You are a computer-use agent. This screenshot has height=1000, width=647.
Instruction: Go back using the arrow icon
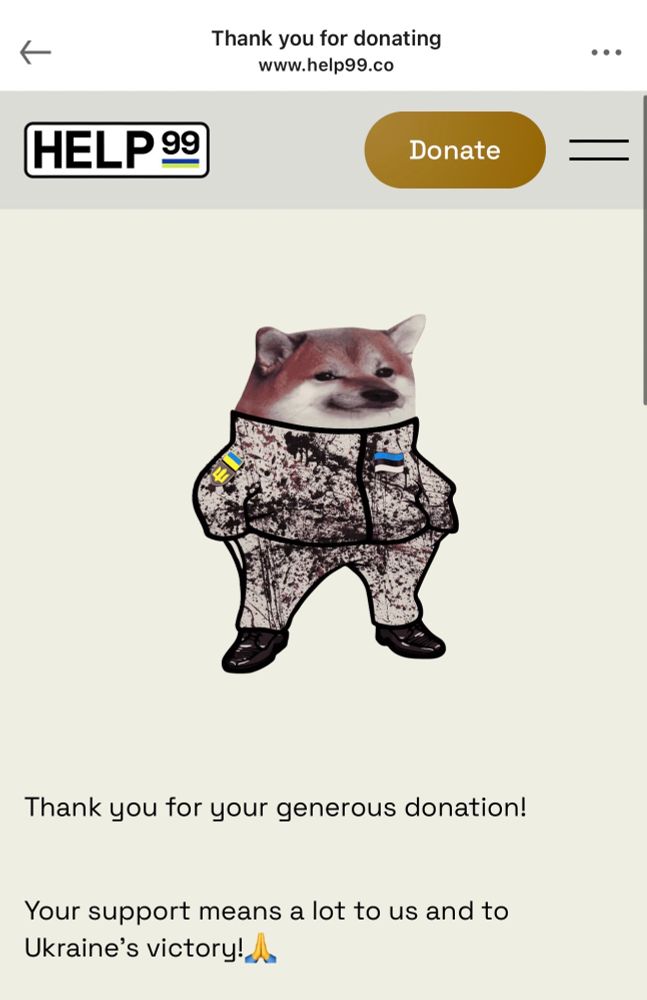point(35,52)
